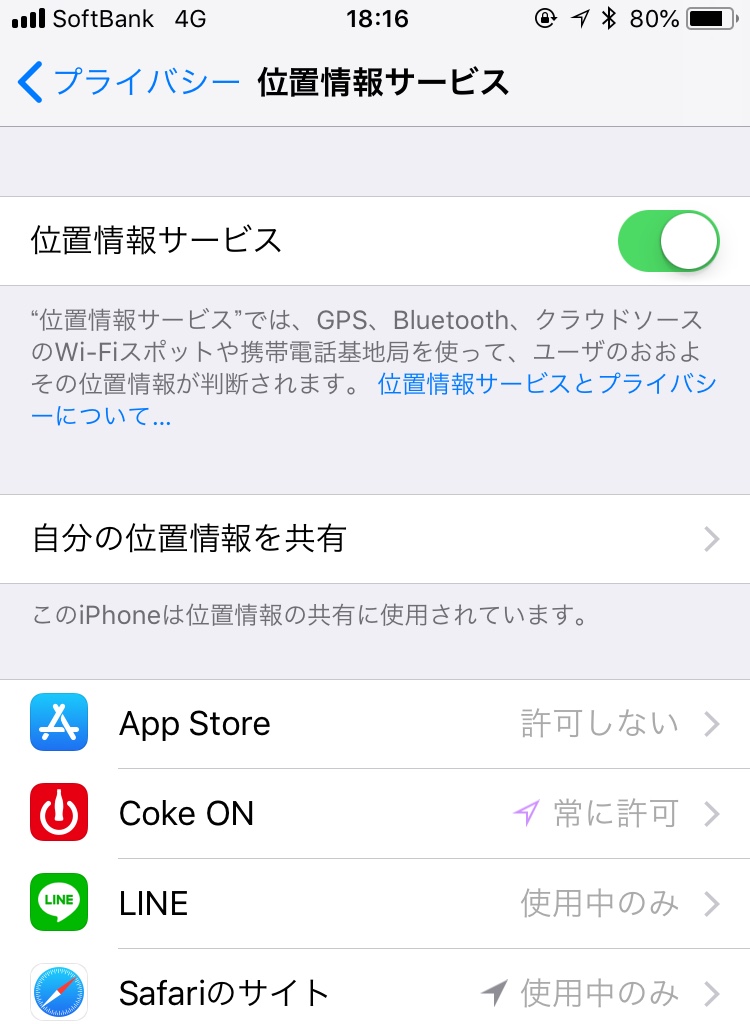Open LINE location permission

click(375, 904)
